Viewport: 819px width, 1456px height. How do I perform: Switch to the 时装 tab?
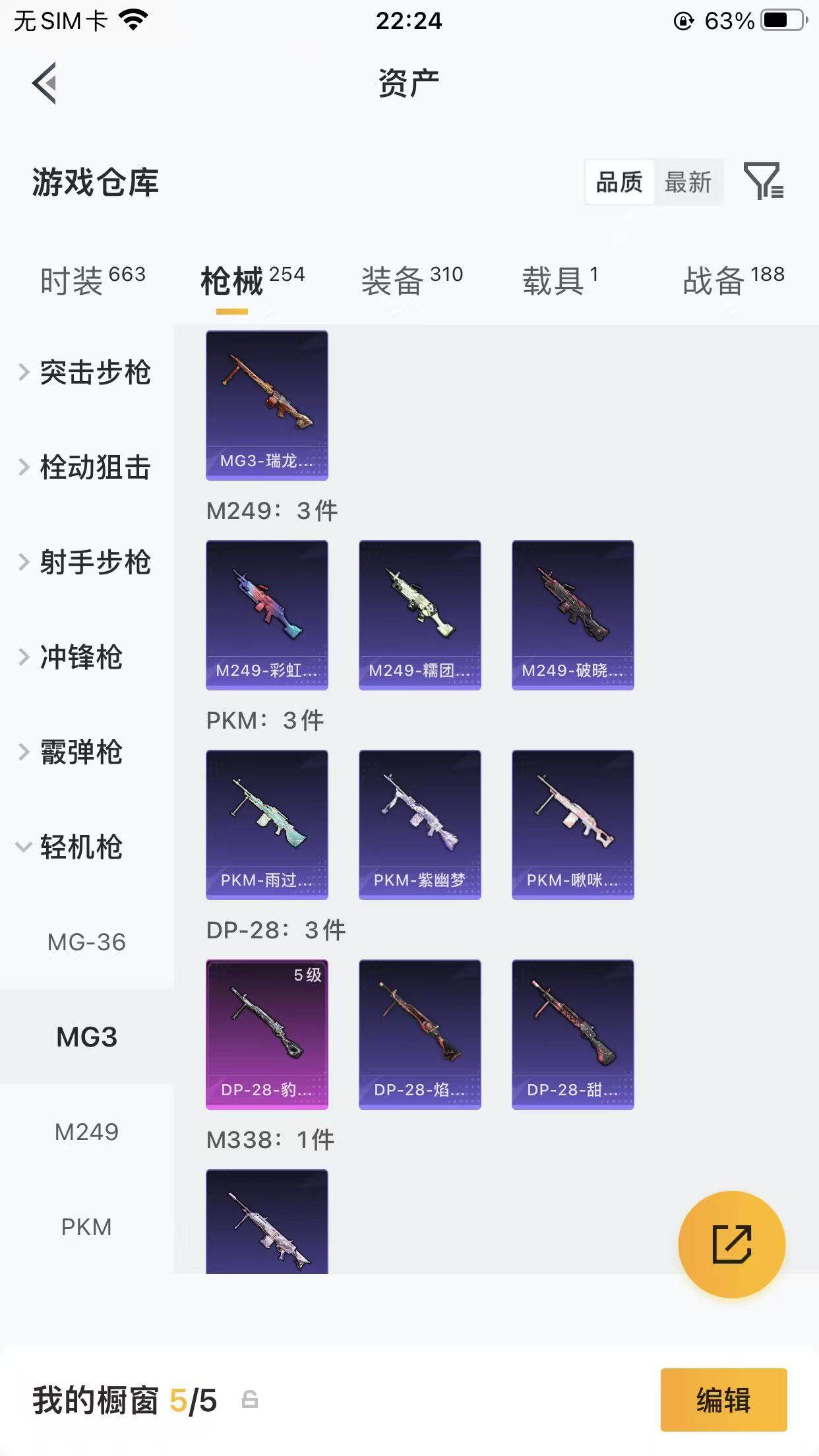[92, 281]
